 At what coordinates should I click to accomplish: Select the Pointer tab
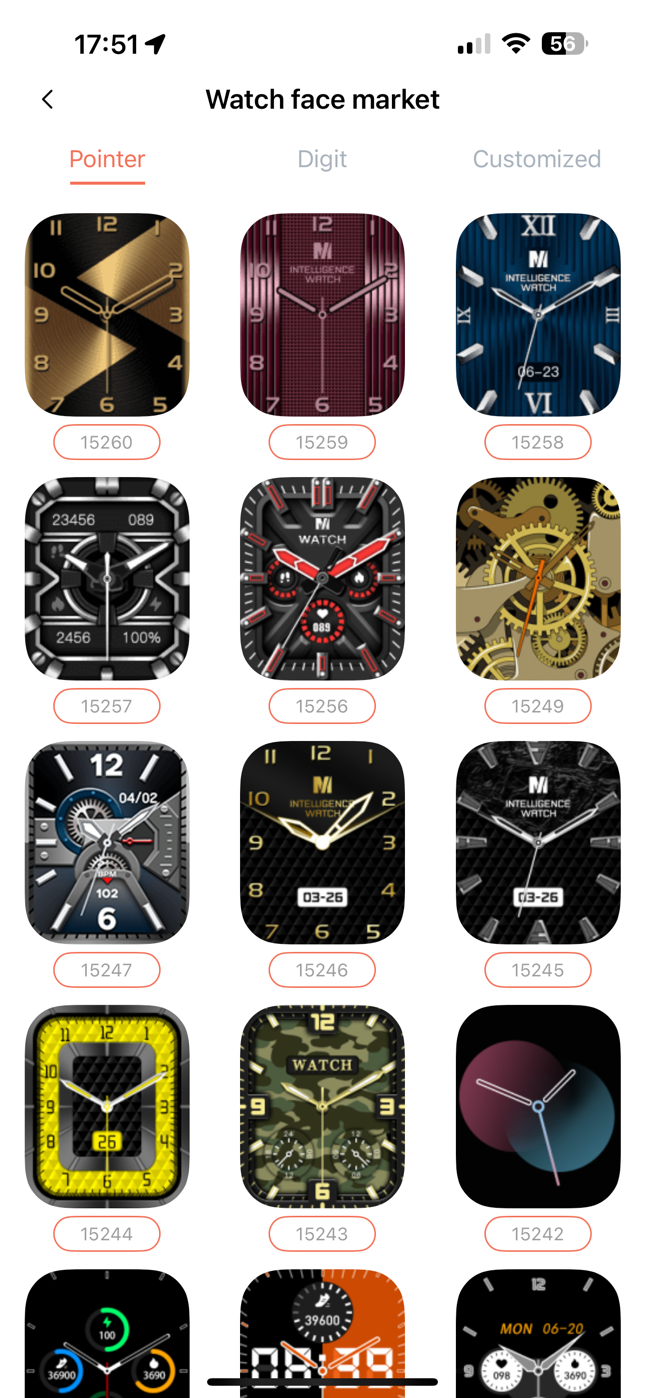point(107,159)
